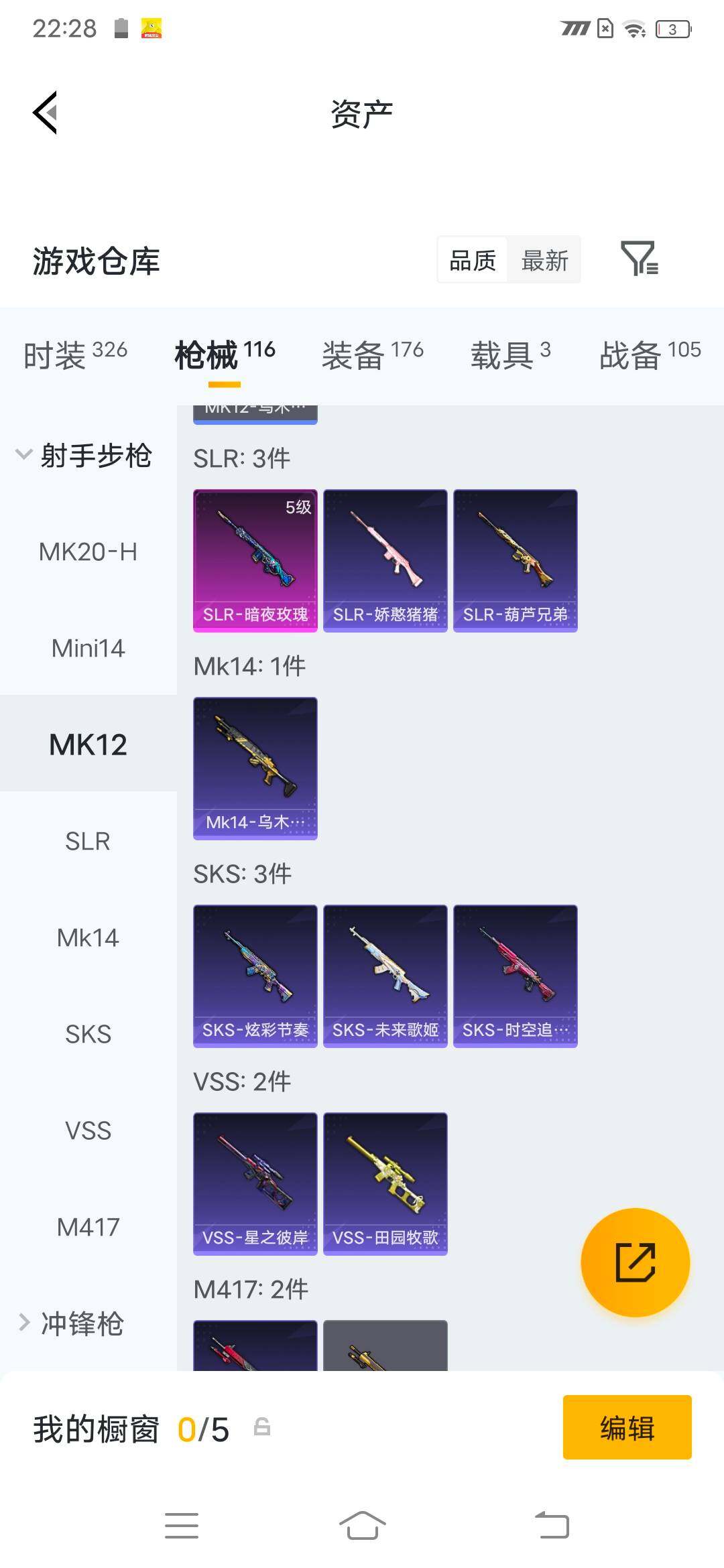This screenshot has height=1568, width=724.
Task: Switch to the 时装 tab
Action: 75,354
